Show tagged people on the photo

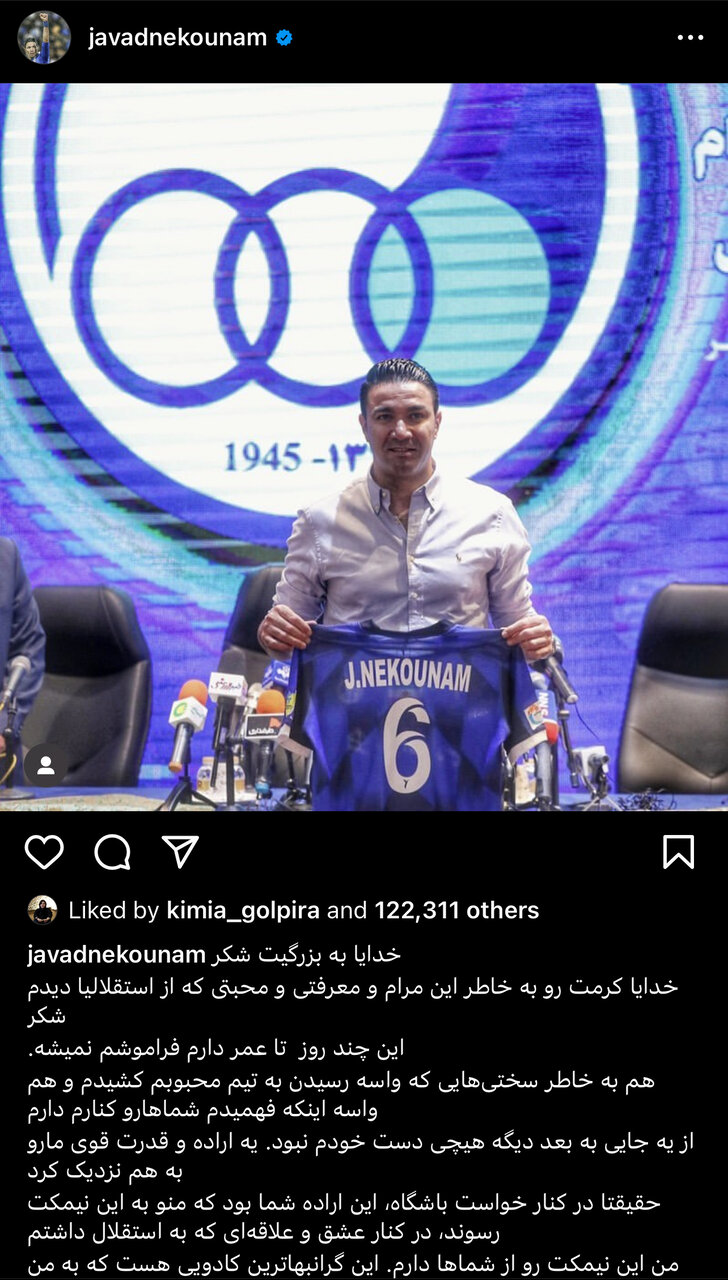pyautogui.click(x=46, y=765)
